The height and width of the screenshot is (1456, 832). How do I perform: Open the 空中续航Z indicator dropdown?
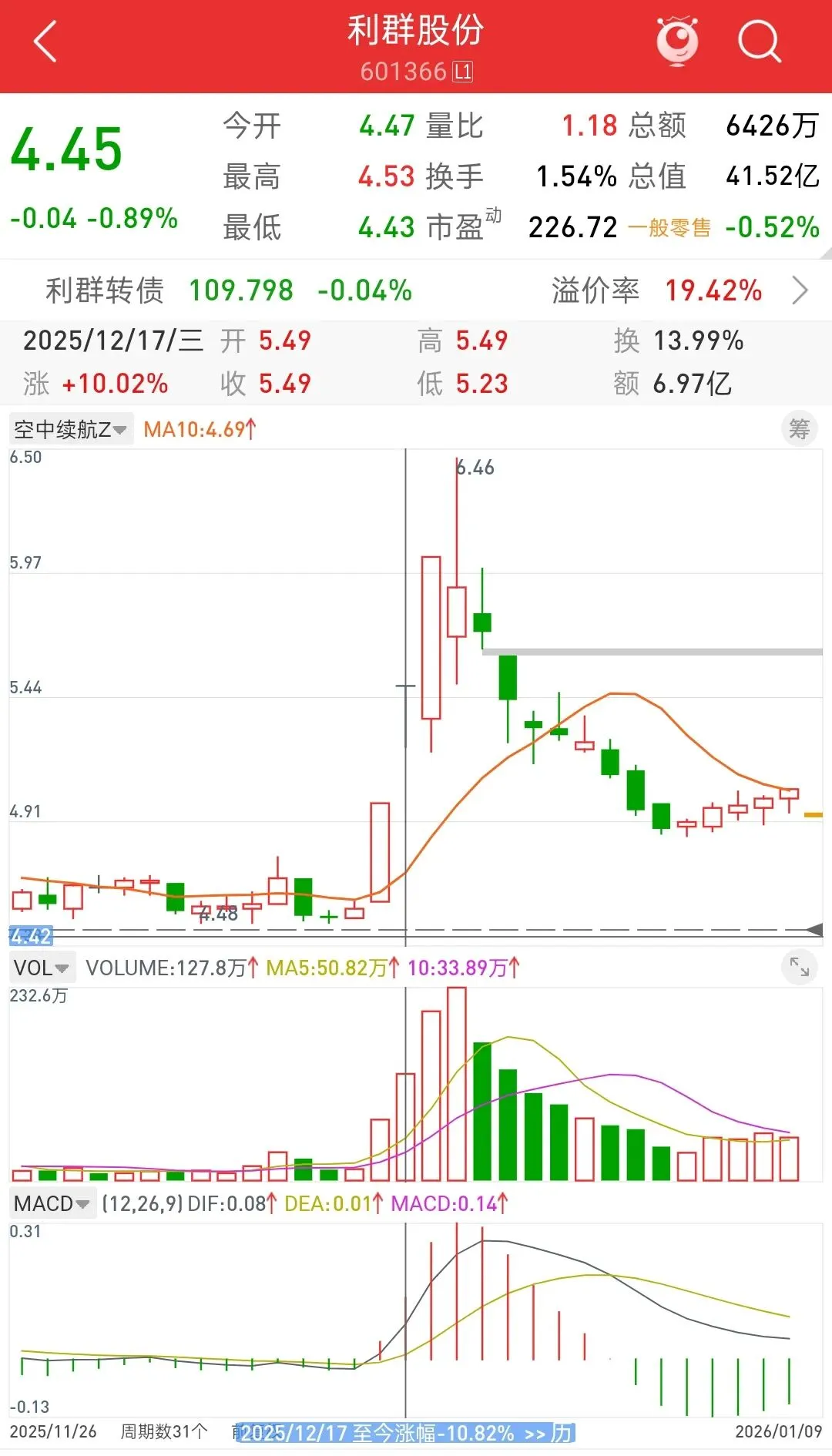[x=71, y=429]
